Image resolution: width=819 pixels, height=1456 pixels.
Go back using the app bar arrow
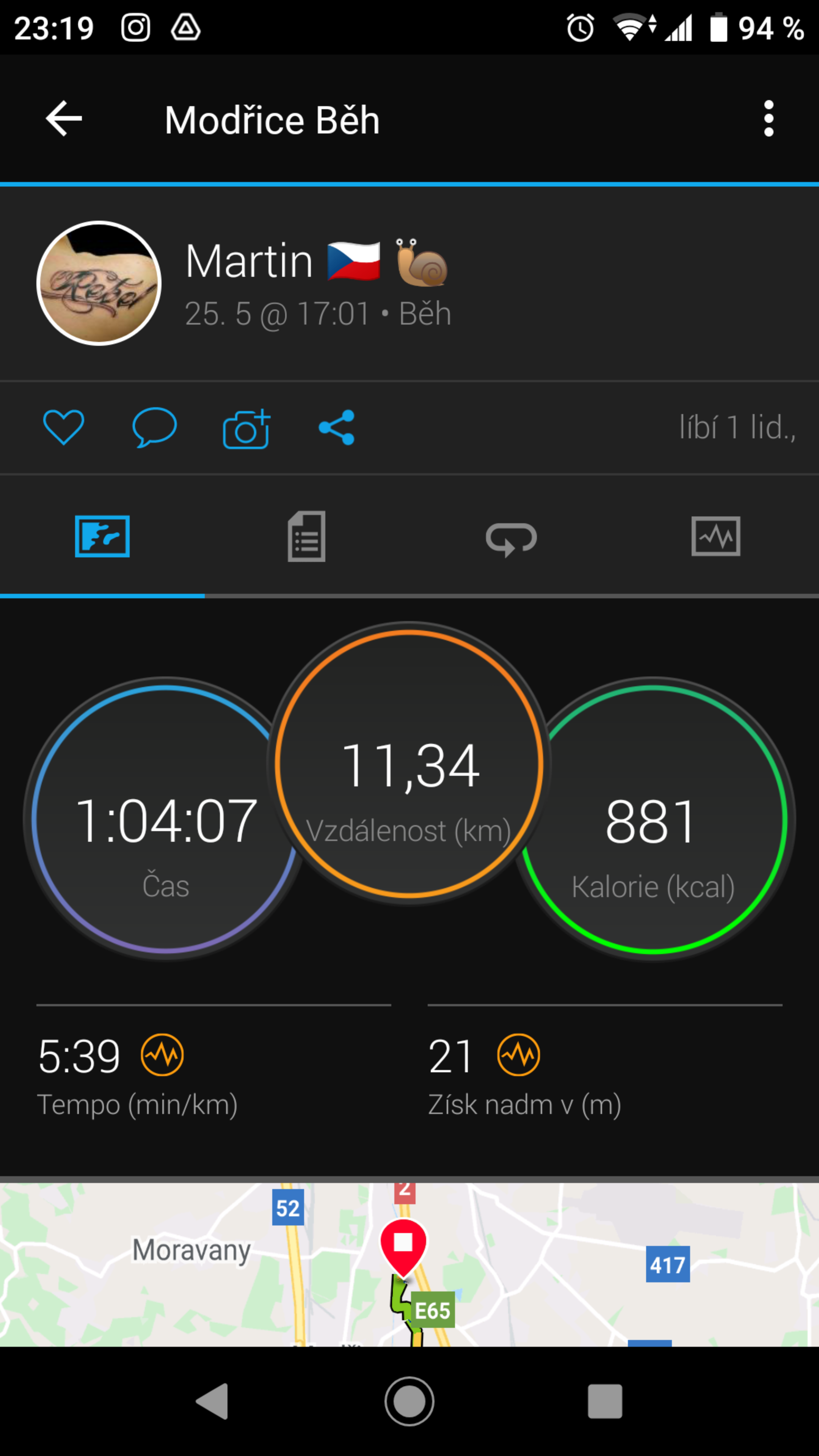pyautogui.click(x=64, y=119)
